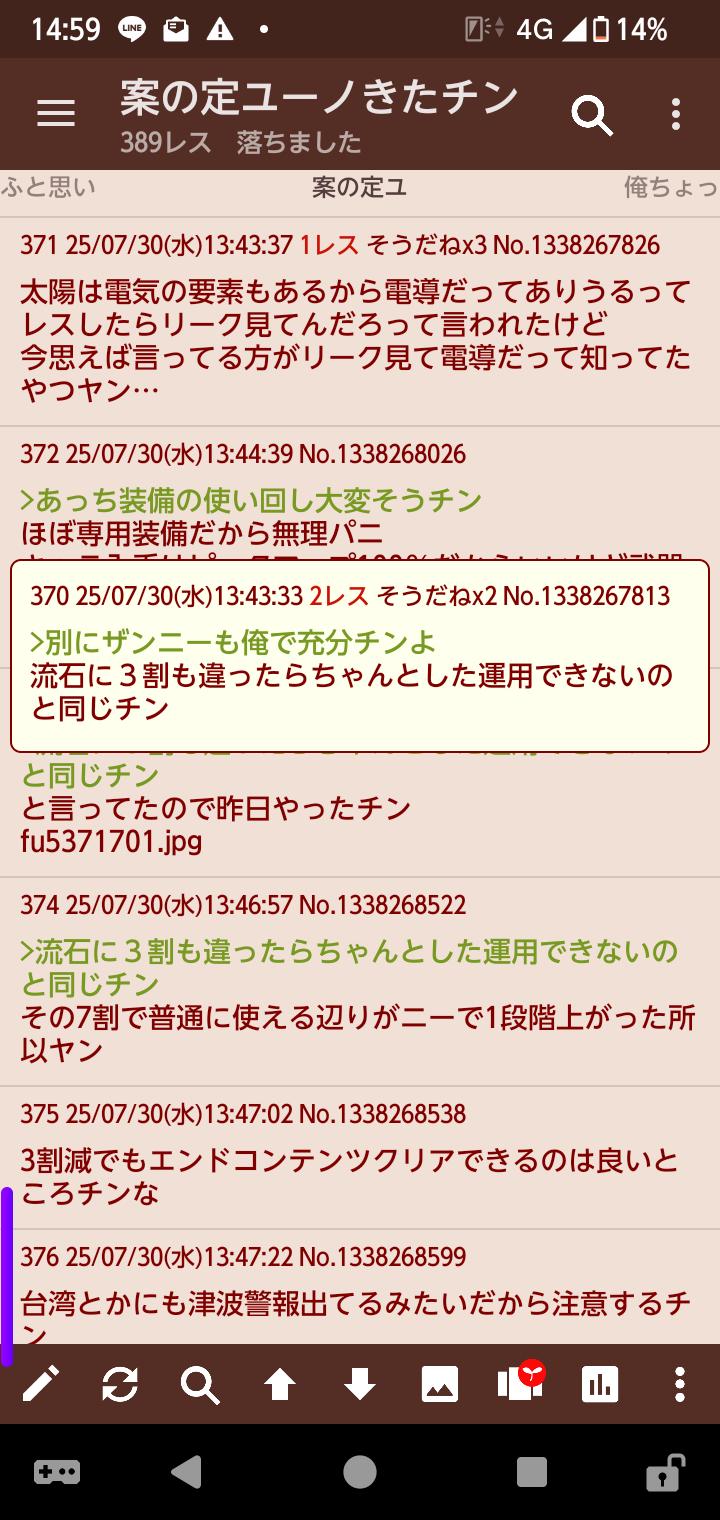
Task: Jump to the bottom with the down arrow
Action: click(x=360, y=1385)
